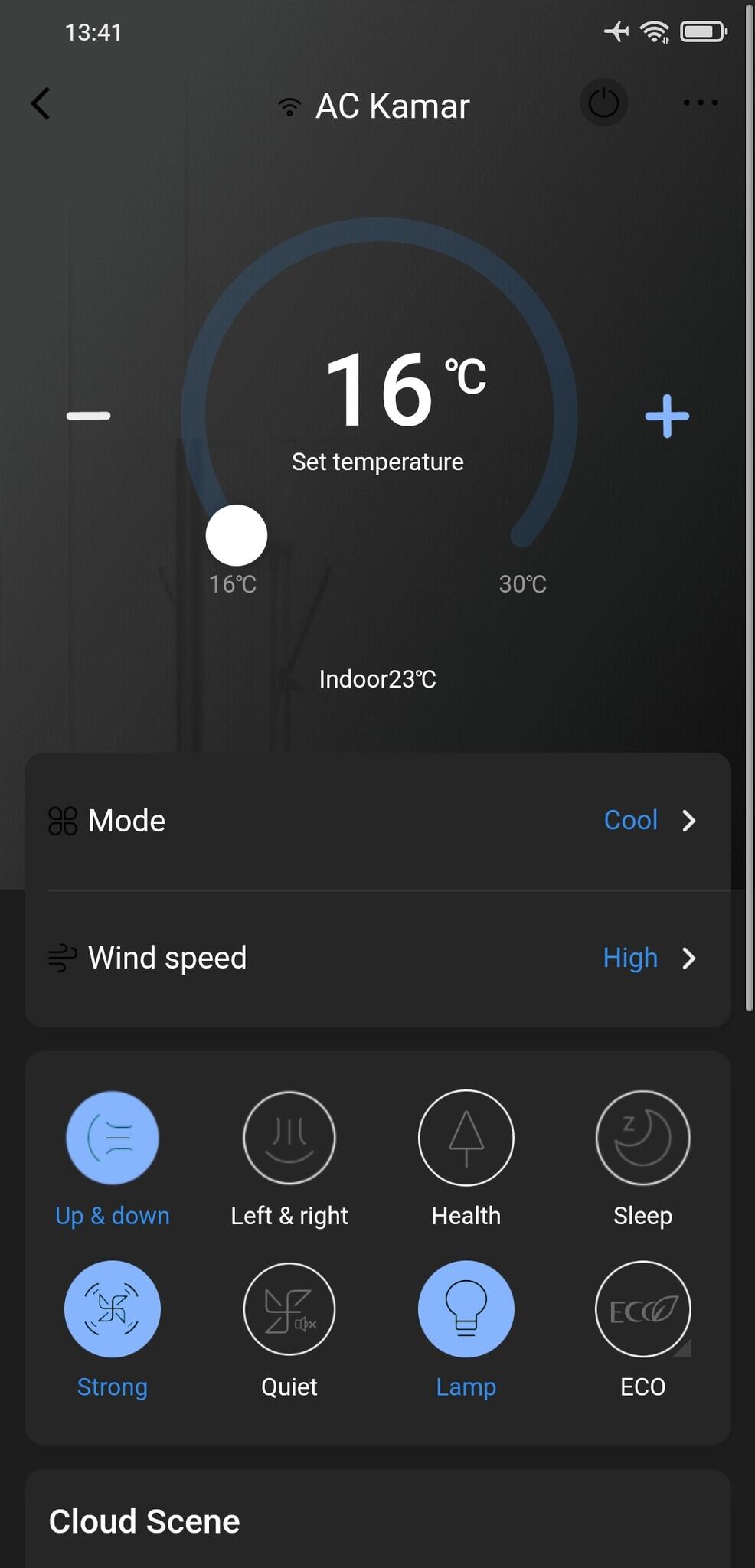This screenshot has width=755, height=1568.
Task: Disable Up & down swing
Action: pyautogui.click(x=113, y=1138)
